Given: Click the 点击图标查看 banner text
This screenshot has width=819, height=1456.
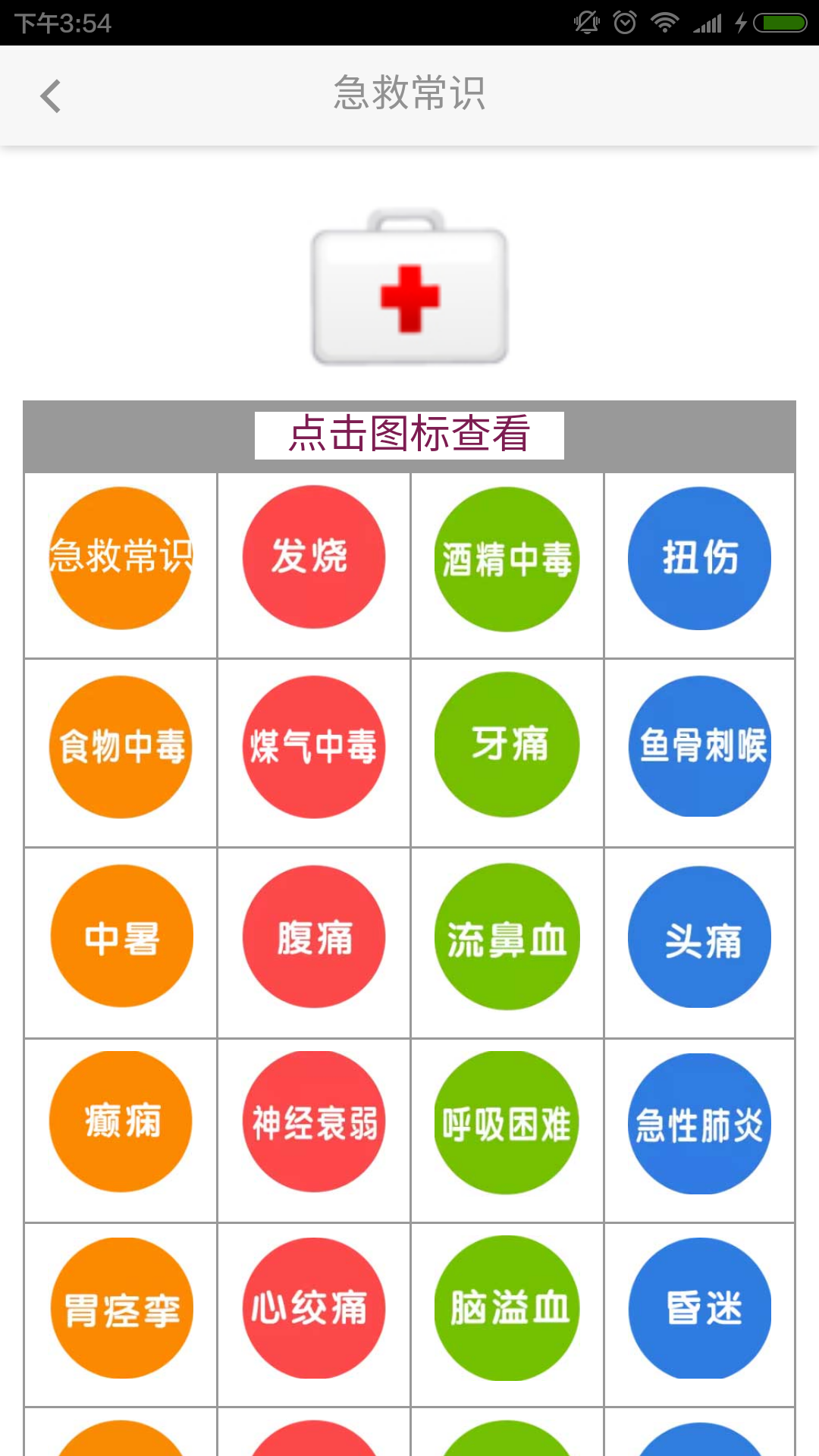Looking at the screenshot, I should (x=409, y=435).
